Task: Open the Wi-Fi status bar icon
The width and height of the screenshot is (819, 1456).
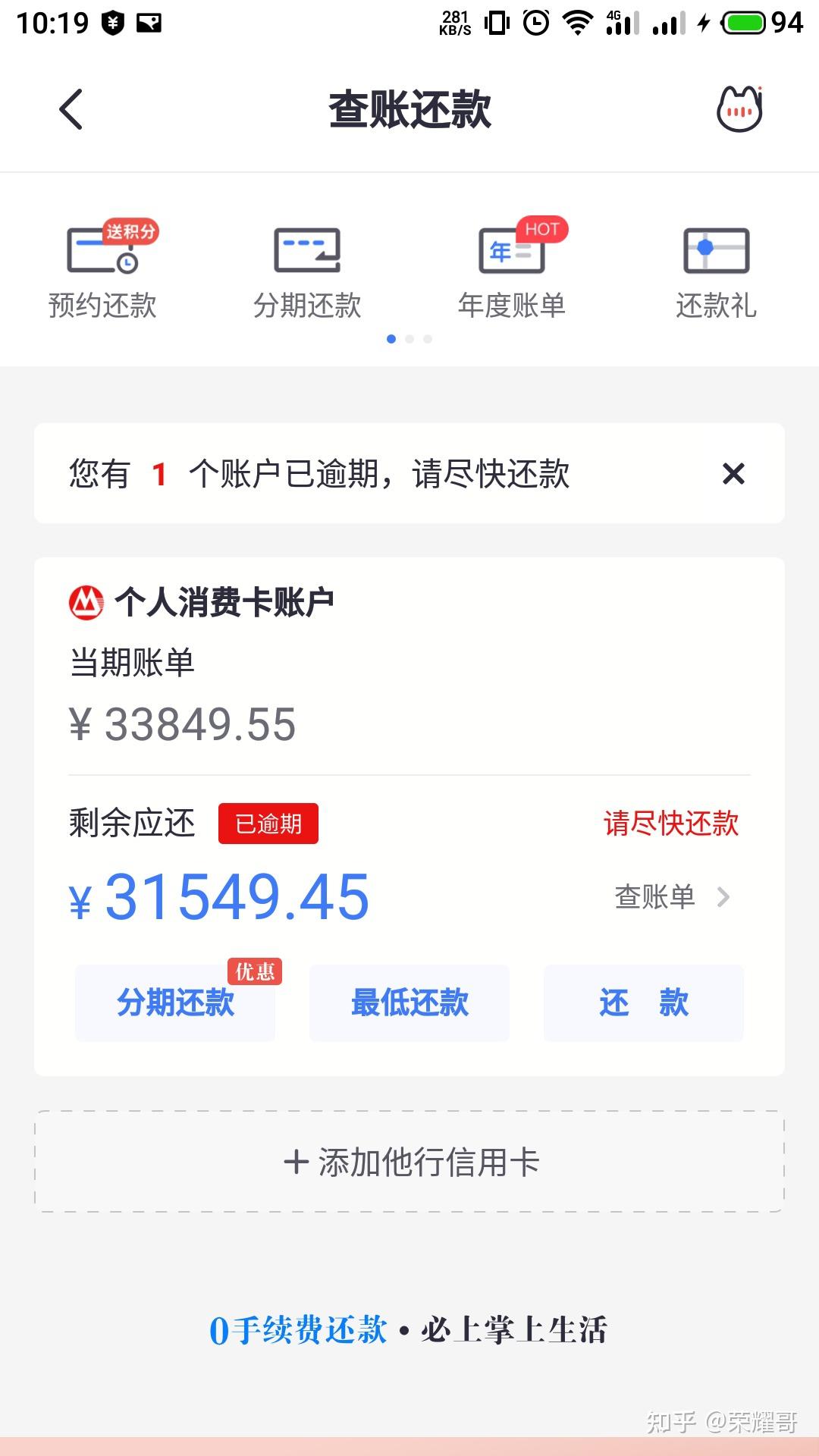Action: tap(578, 23)
